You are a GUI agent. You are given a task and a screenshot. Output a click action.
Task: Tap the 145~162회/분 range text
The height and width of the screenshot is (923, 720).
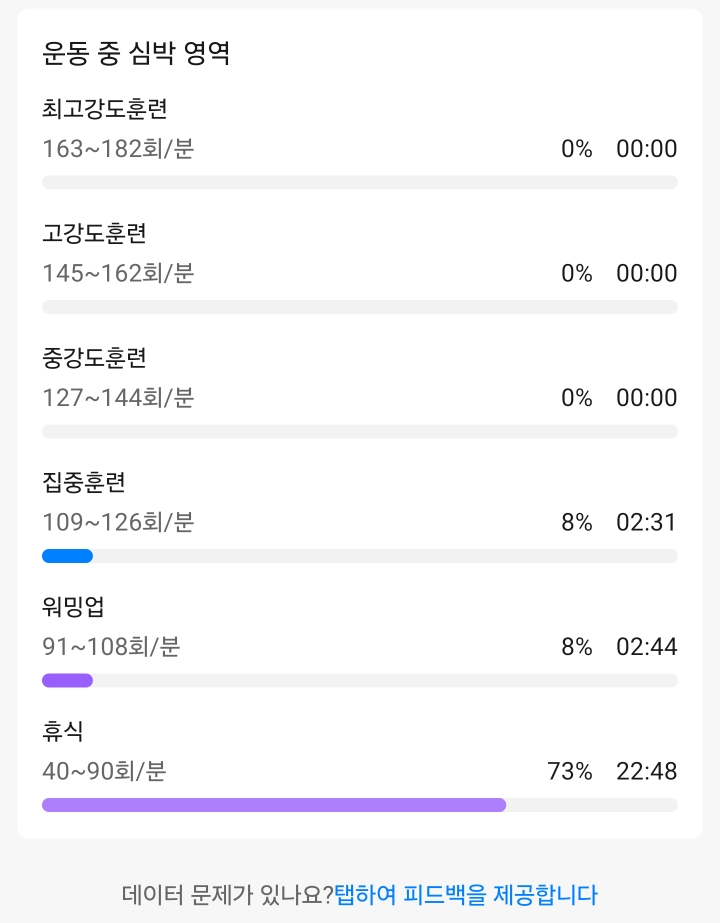point(118,273)
